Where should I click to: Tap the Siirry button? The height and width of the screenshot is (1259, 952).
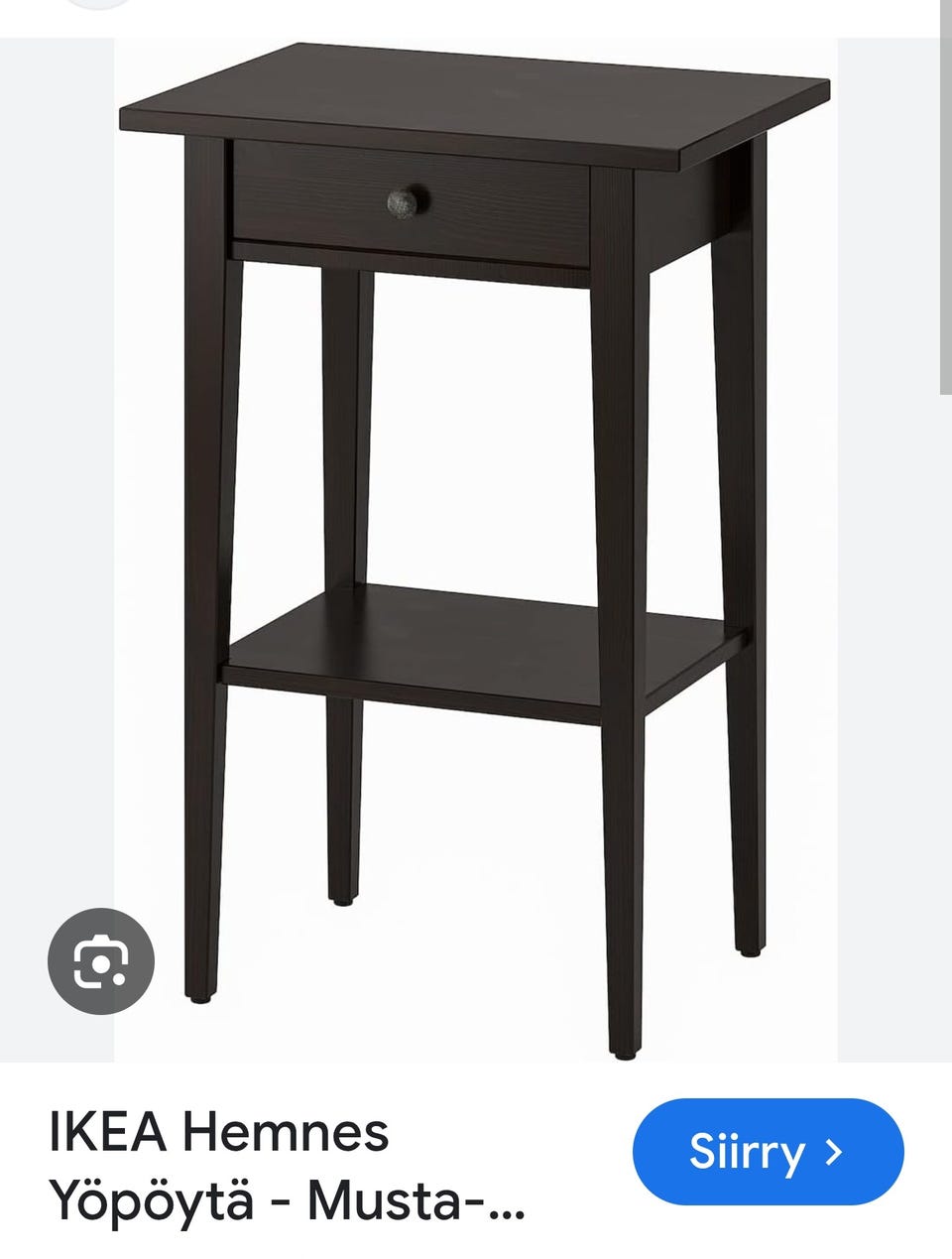tap(768, 1152)
